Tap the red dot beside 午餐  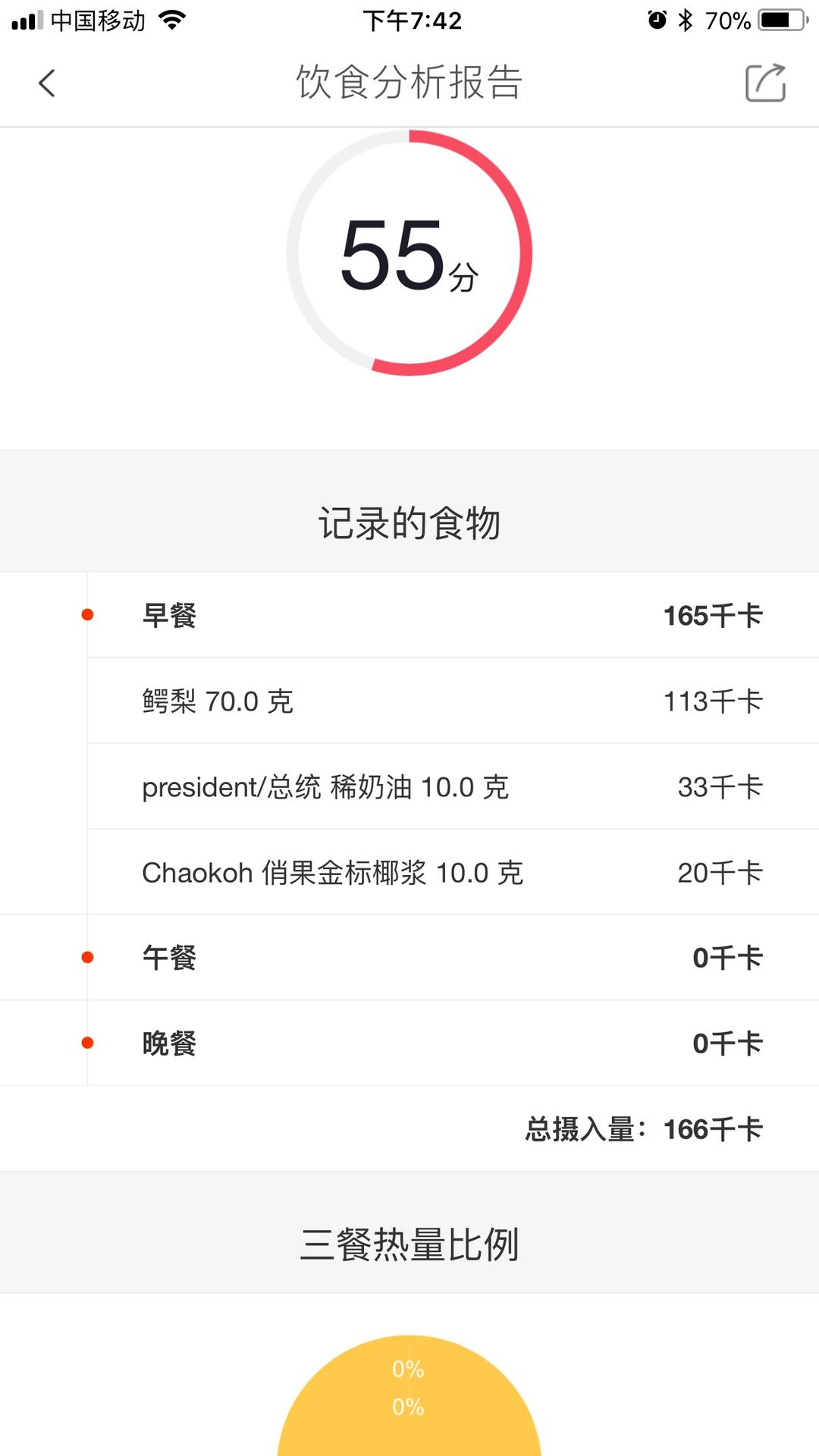tap(87, 957)
